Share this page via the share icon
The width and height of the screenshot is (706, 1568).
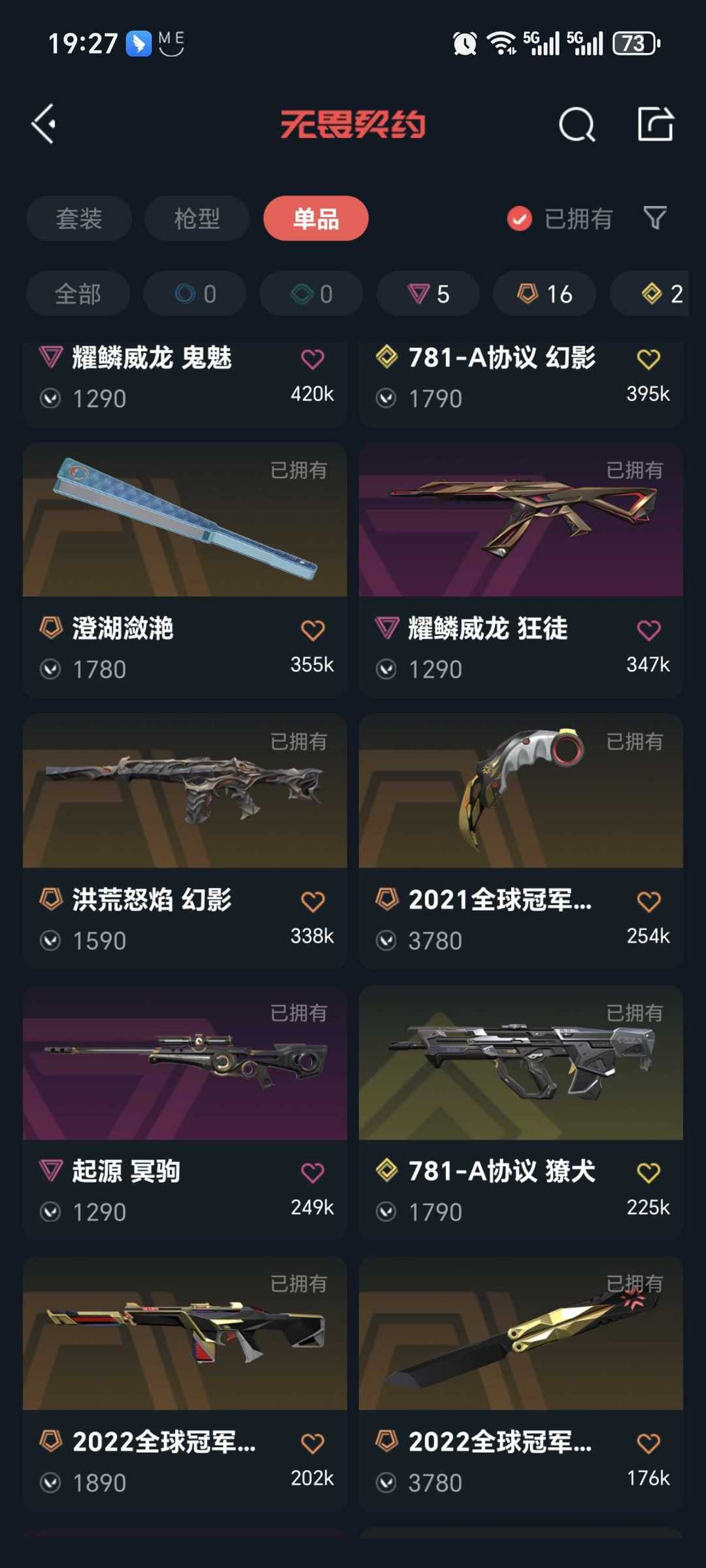coord(655,124)
